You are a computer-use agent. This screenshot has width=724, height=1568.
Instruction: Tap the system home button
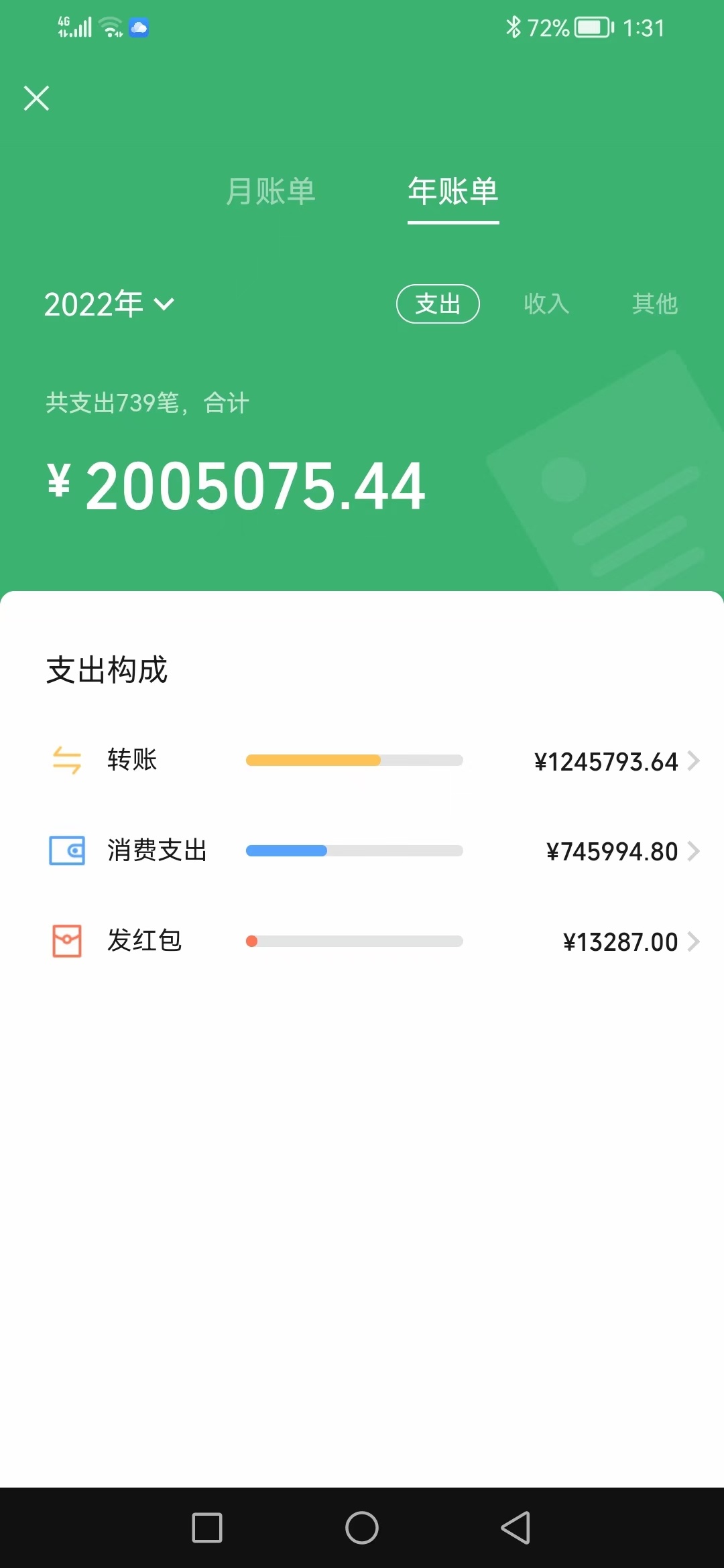point(362,1528)
